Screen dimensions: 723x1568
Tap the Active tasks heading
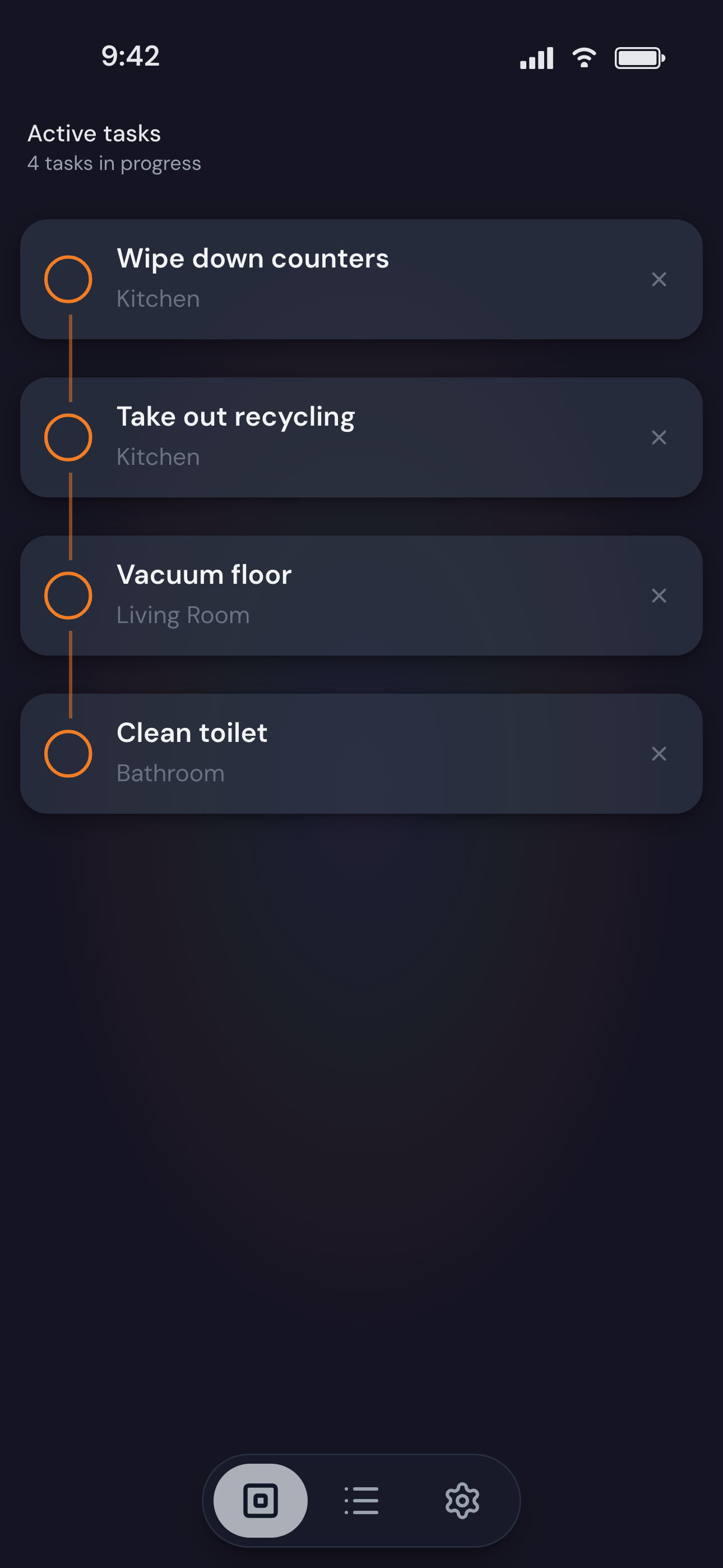tap(94, 133)
